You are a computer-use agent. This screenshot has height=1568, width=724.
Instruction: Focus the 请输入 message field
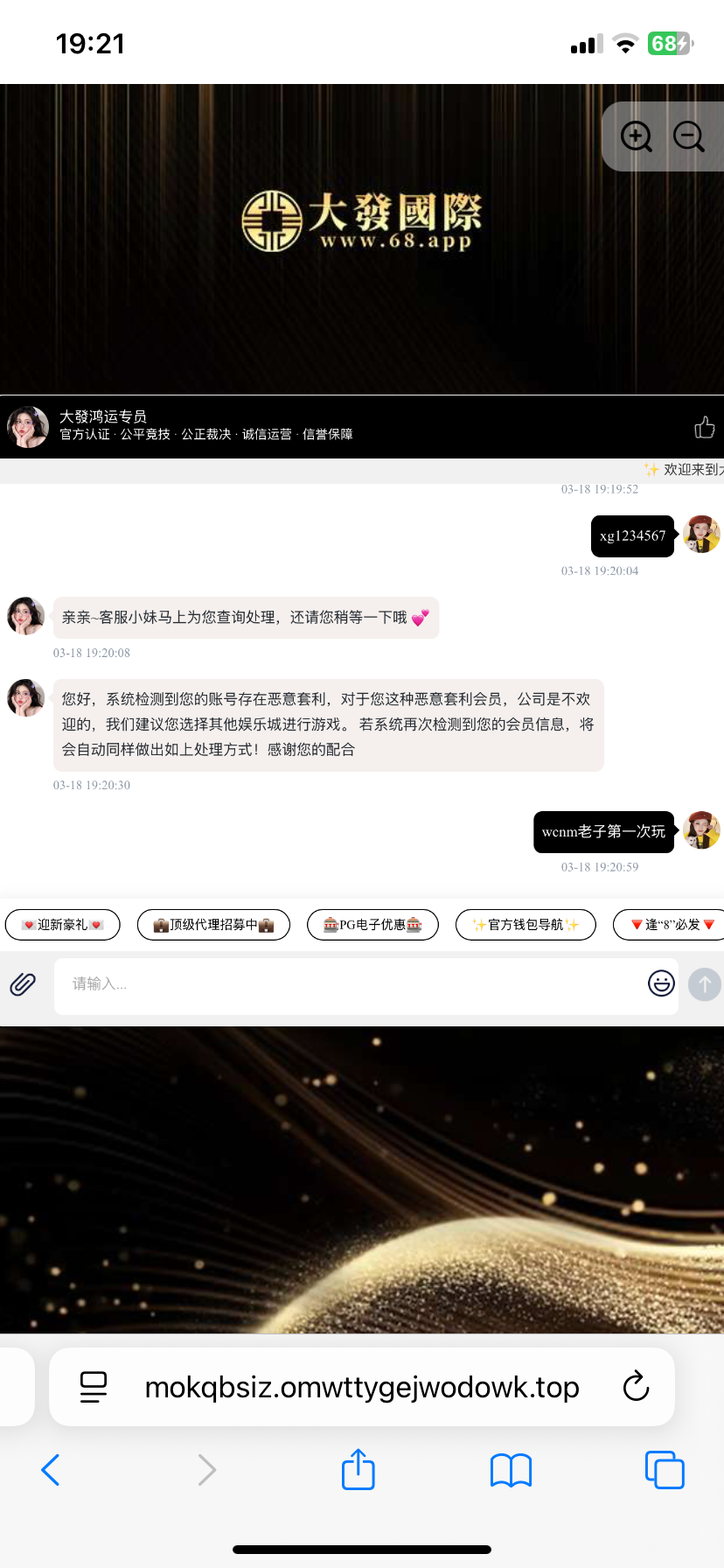[x=350, y=984]
